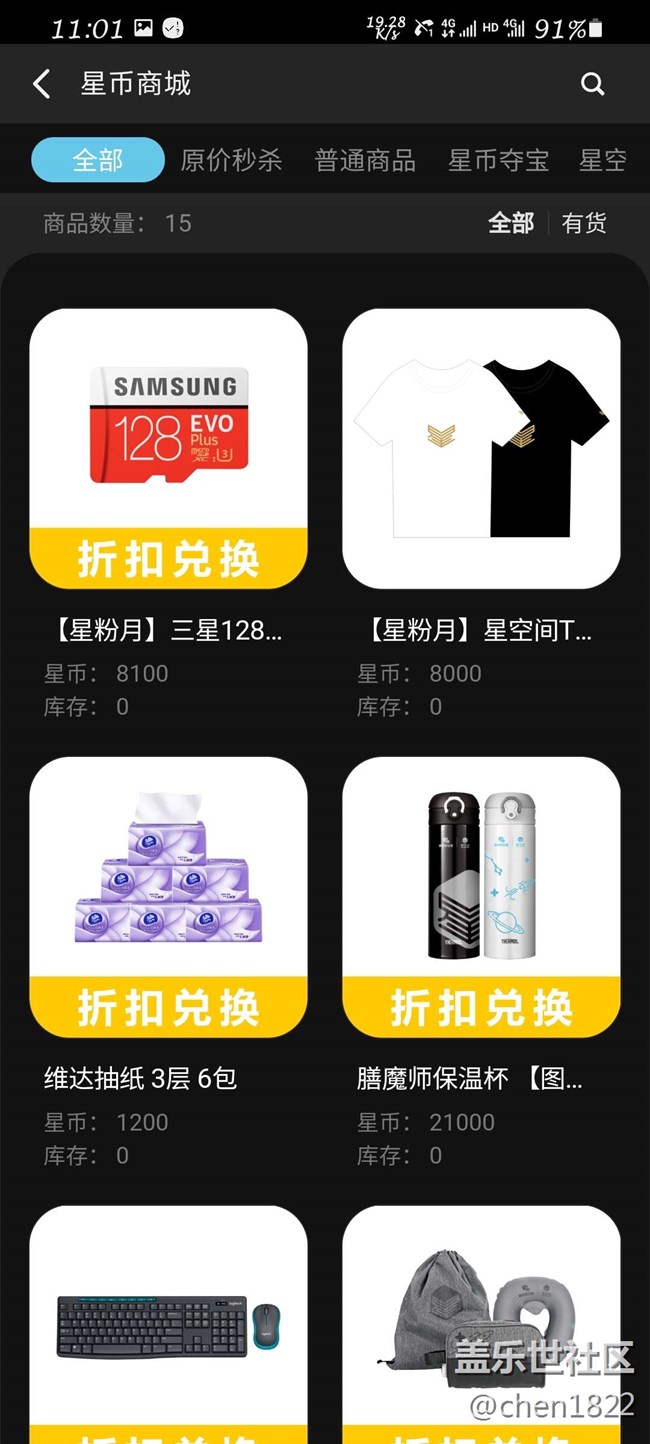Open the 星空间 T-shirt product

pyautogui.click(x=481, y=448)
